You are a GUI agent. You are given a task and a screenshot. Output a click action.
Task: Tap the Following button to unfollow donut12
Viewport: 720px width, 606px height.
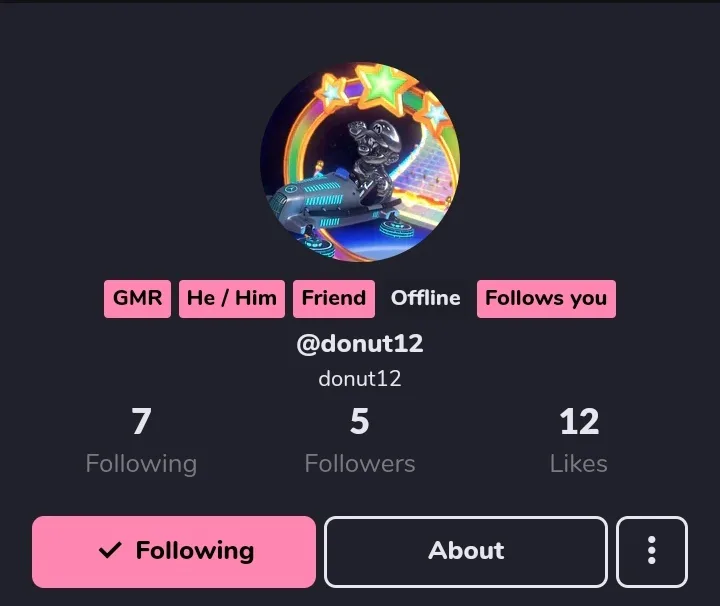[x=174, y=551]
